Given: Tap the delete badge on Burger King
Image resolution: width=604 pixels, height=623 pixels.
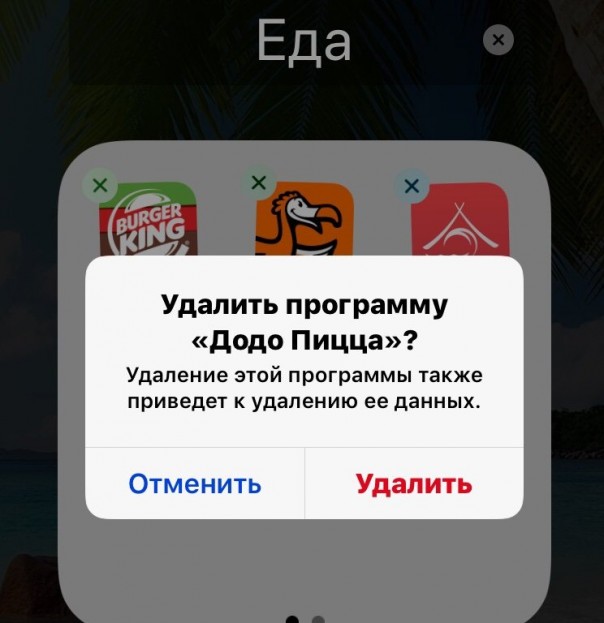Looking at the screenshot, I should click(x=99, y=185).
